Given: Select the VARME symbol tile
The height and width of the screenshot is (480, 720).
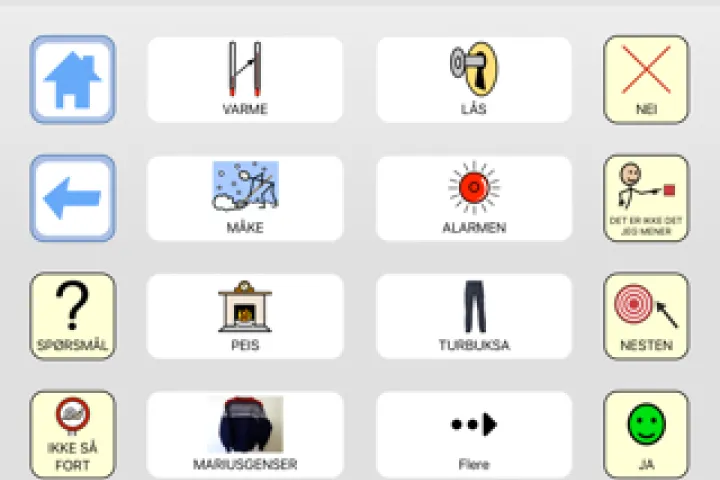Looking at the screenshot, I should (245, 80).
